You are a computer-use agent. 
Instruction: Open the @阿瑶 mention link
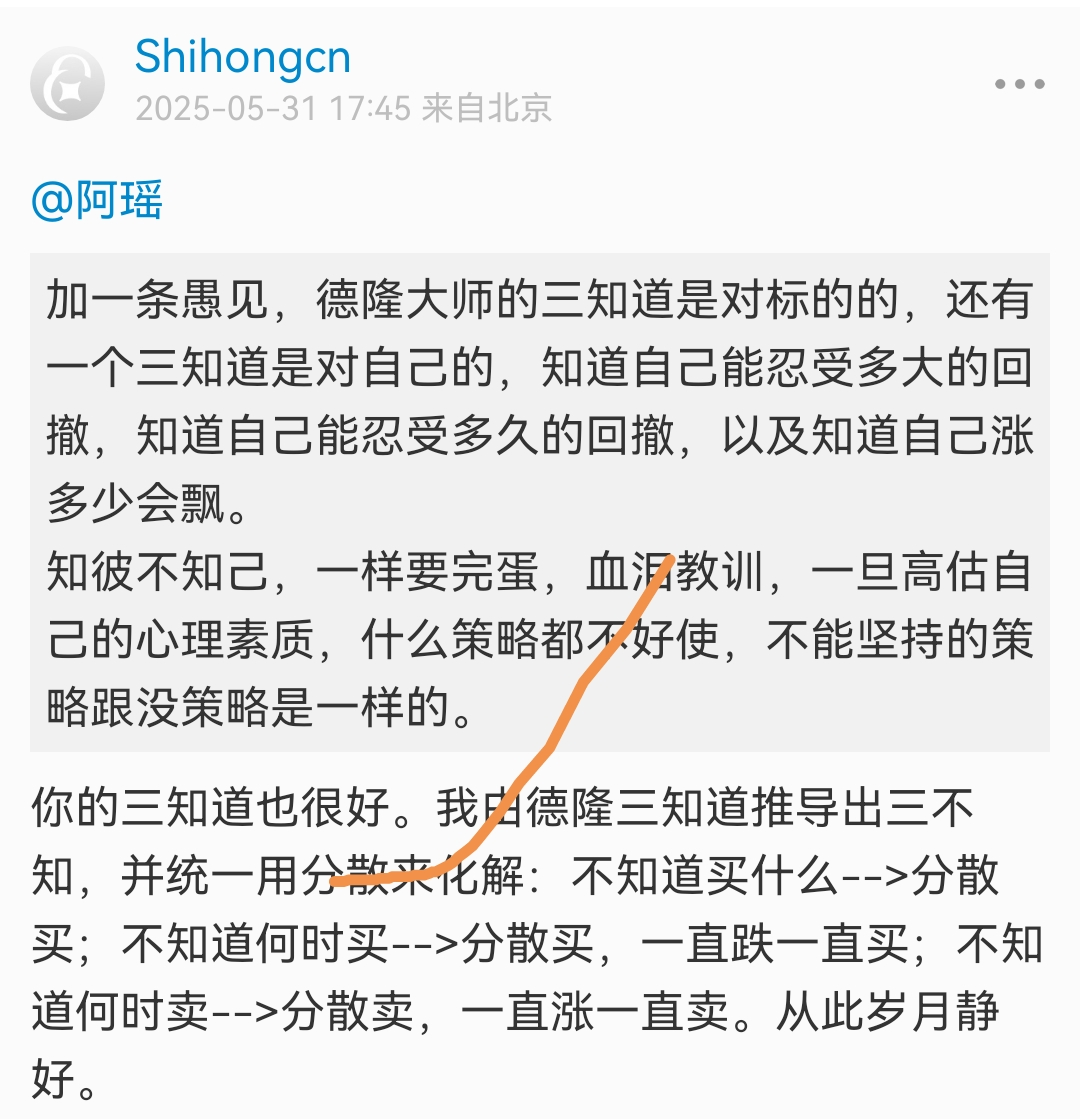click(x=97, y=201)
